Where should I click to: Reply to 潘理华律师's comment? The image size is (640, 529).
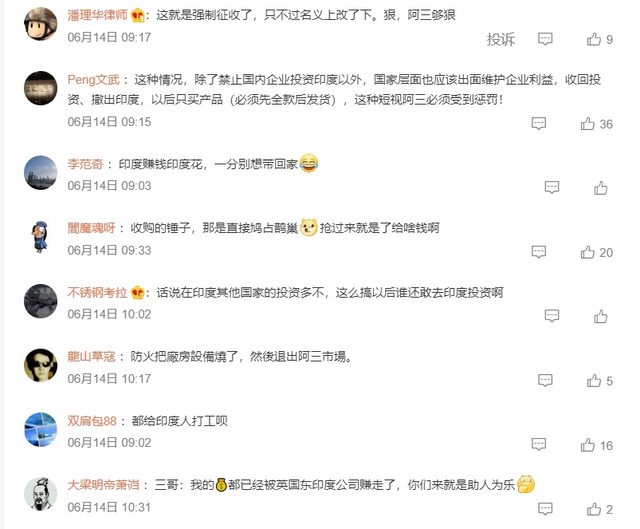click(x=545, y=39)
